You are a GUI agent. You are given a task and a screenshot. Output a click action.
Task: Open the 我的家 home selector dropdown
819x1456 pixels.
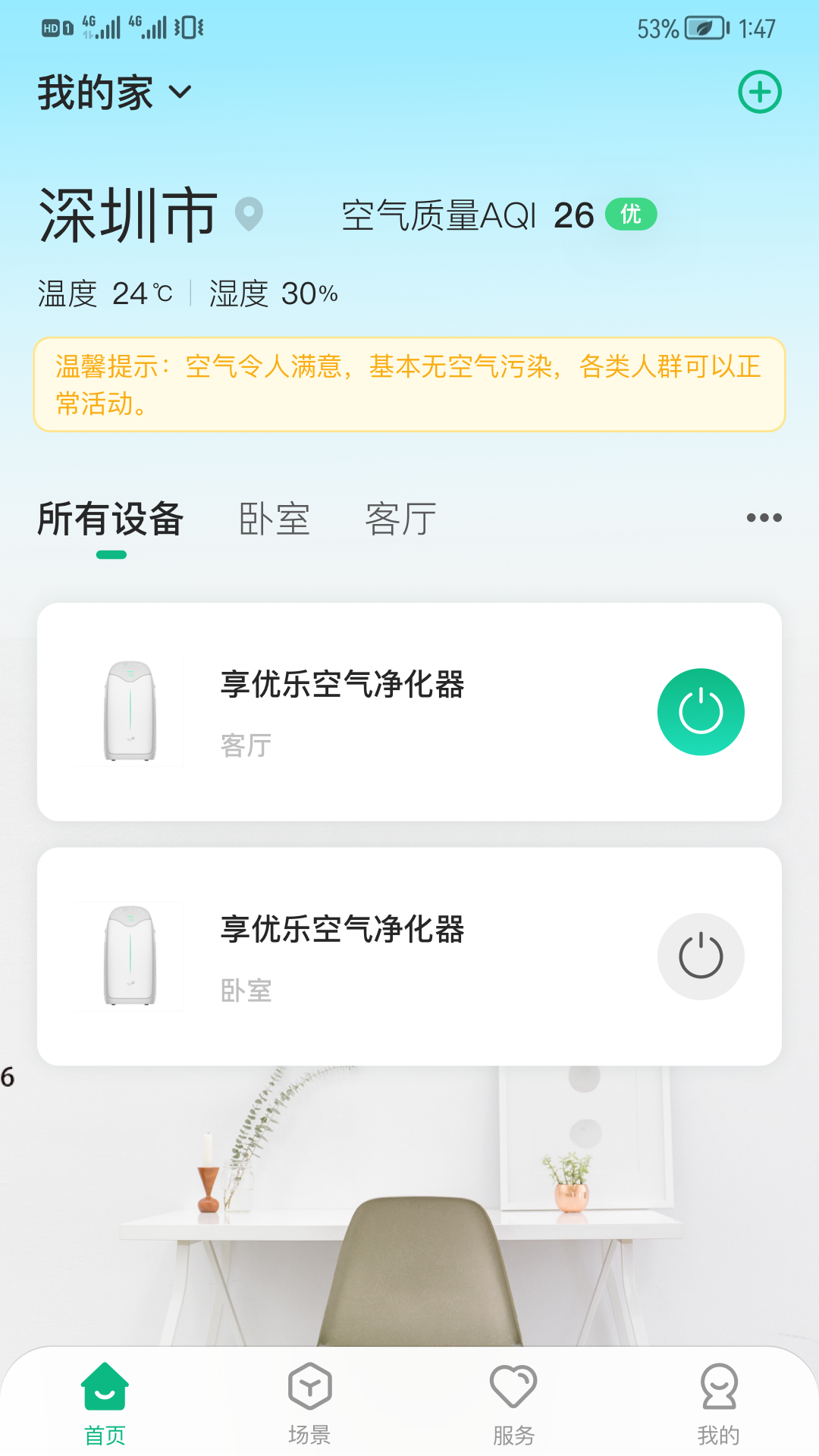click(115, 93)
